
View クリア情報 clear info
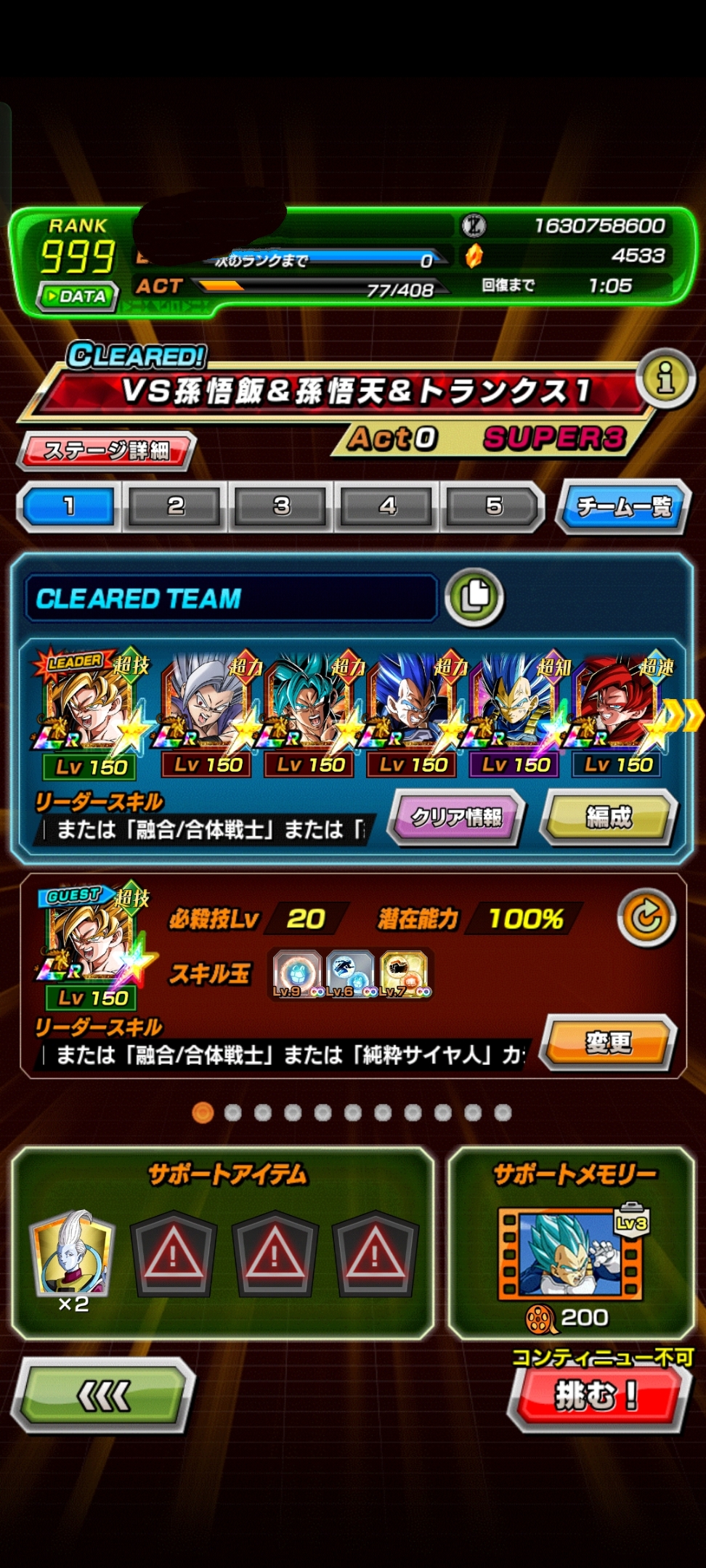[455, 818]
